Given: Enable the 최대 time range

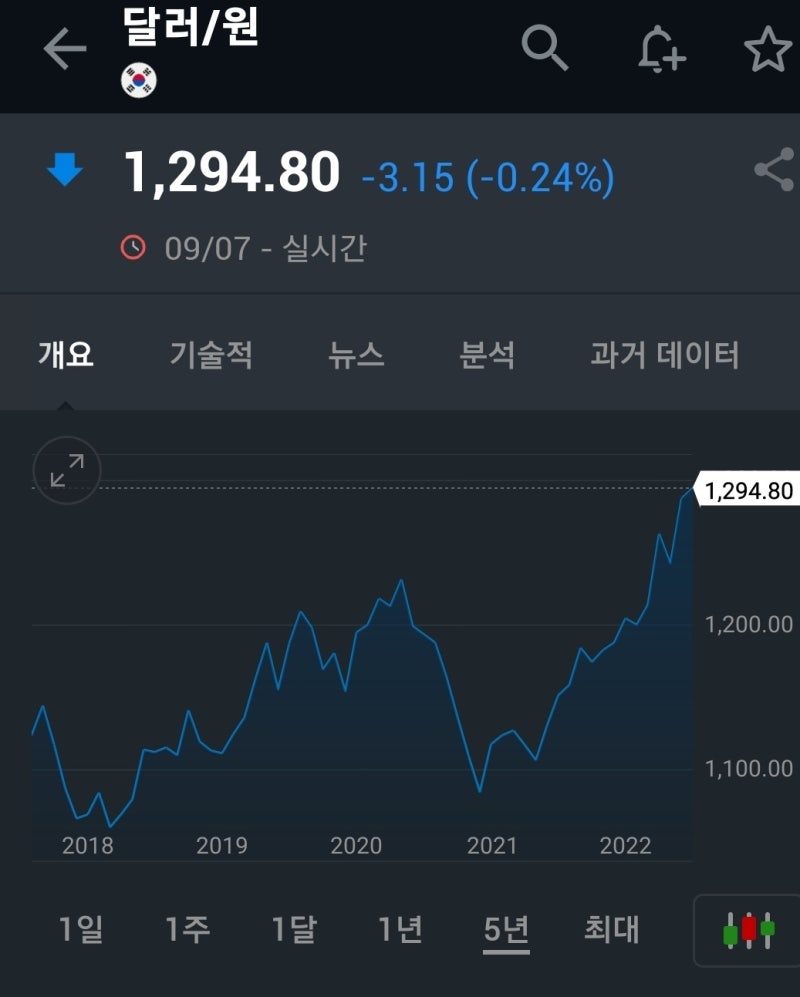Looking at the screenshot, I should pos(613,929).
